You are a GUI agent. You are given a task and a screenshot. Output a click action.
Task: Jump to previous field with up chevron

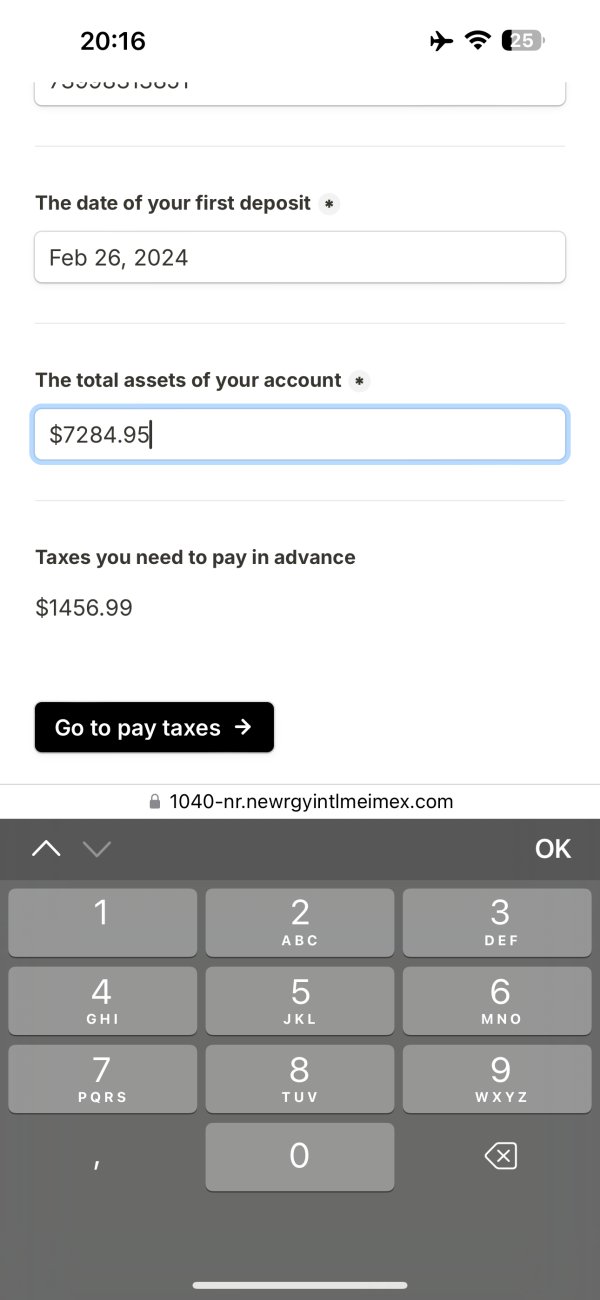coord(46,849)
